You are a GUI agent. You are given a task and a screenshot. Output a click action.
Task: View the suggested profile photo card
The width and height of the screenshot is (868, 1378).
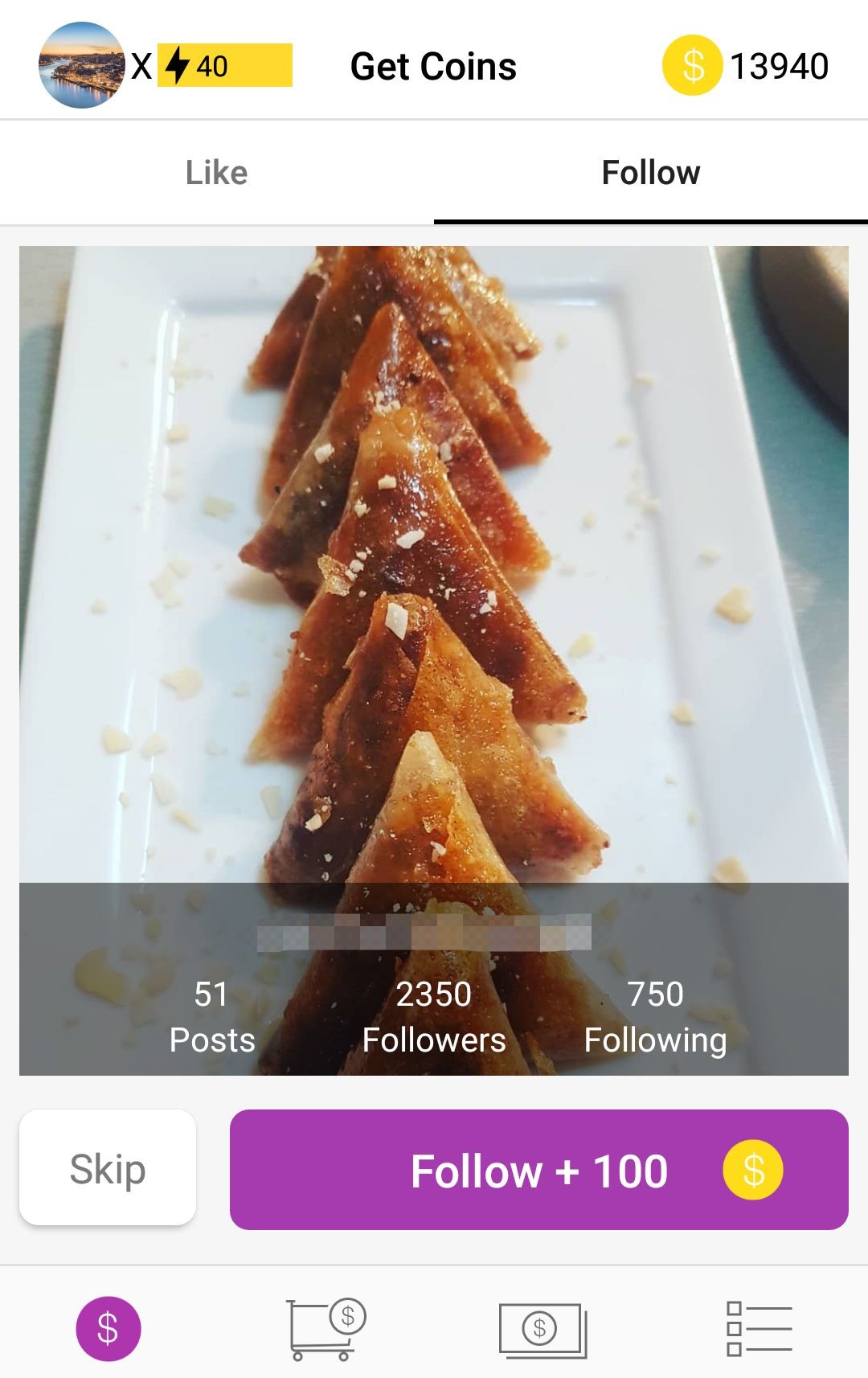click(x=434, y=563)
